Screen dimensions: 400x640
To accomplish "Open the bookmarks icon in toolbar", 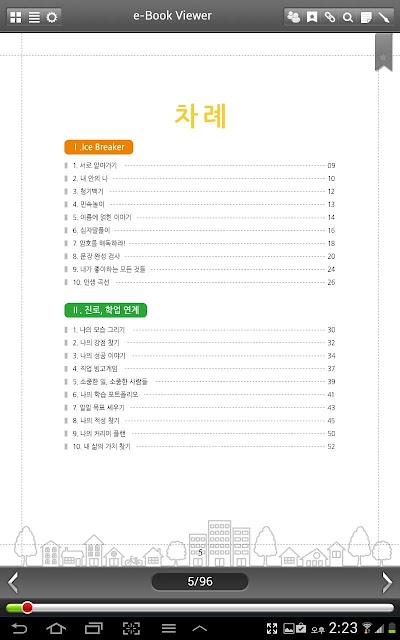I will pyautogui.click(x=312, y=17).
